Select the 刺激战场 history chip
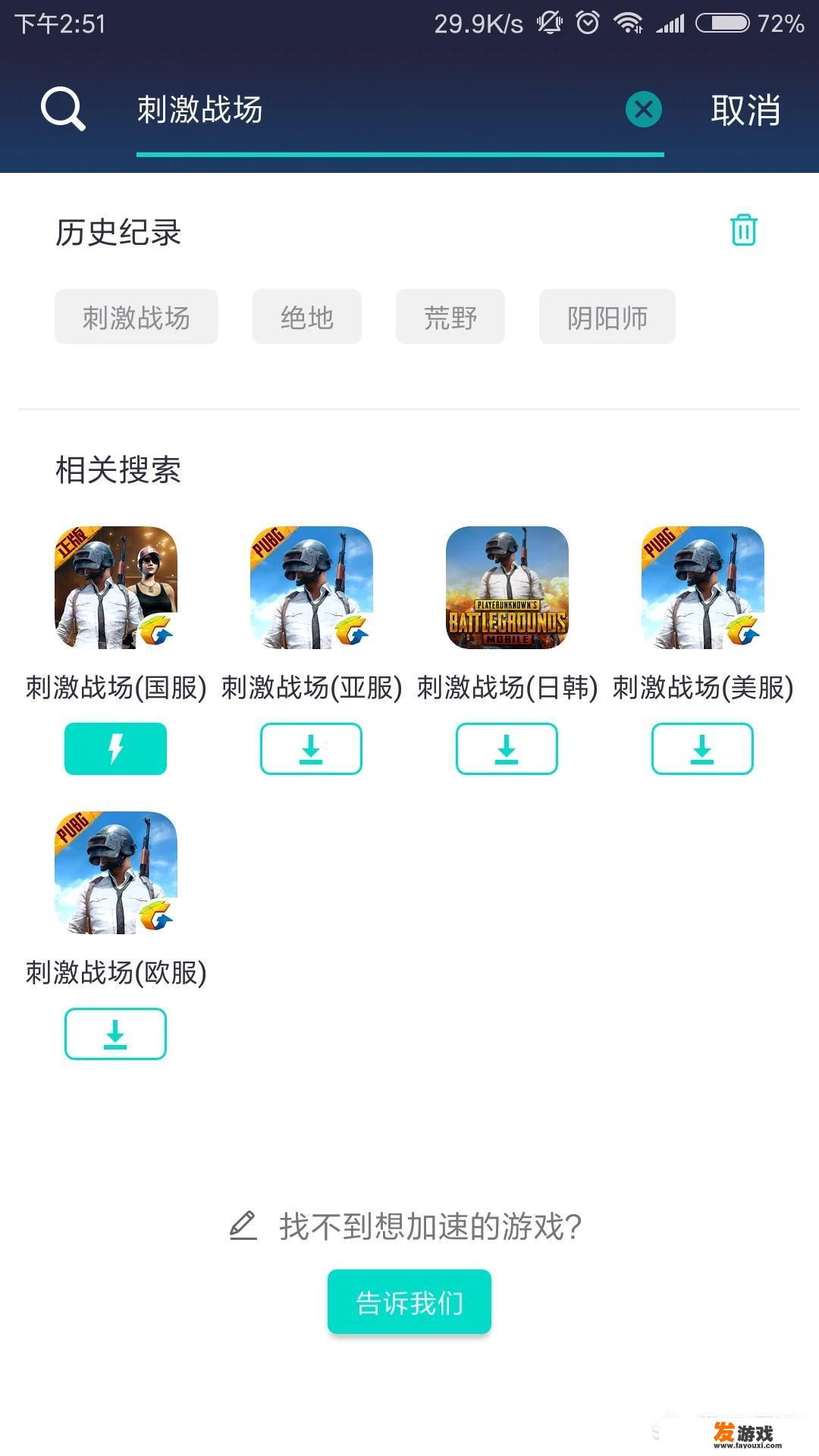819x1456 pixels. tap(136, 317)
